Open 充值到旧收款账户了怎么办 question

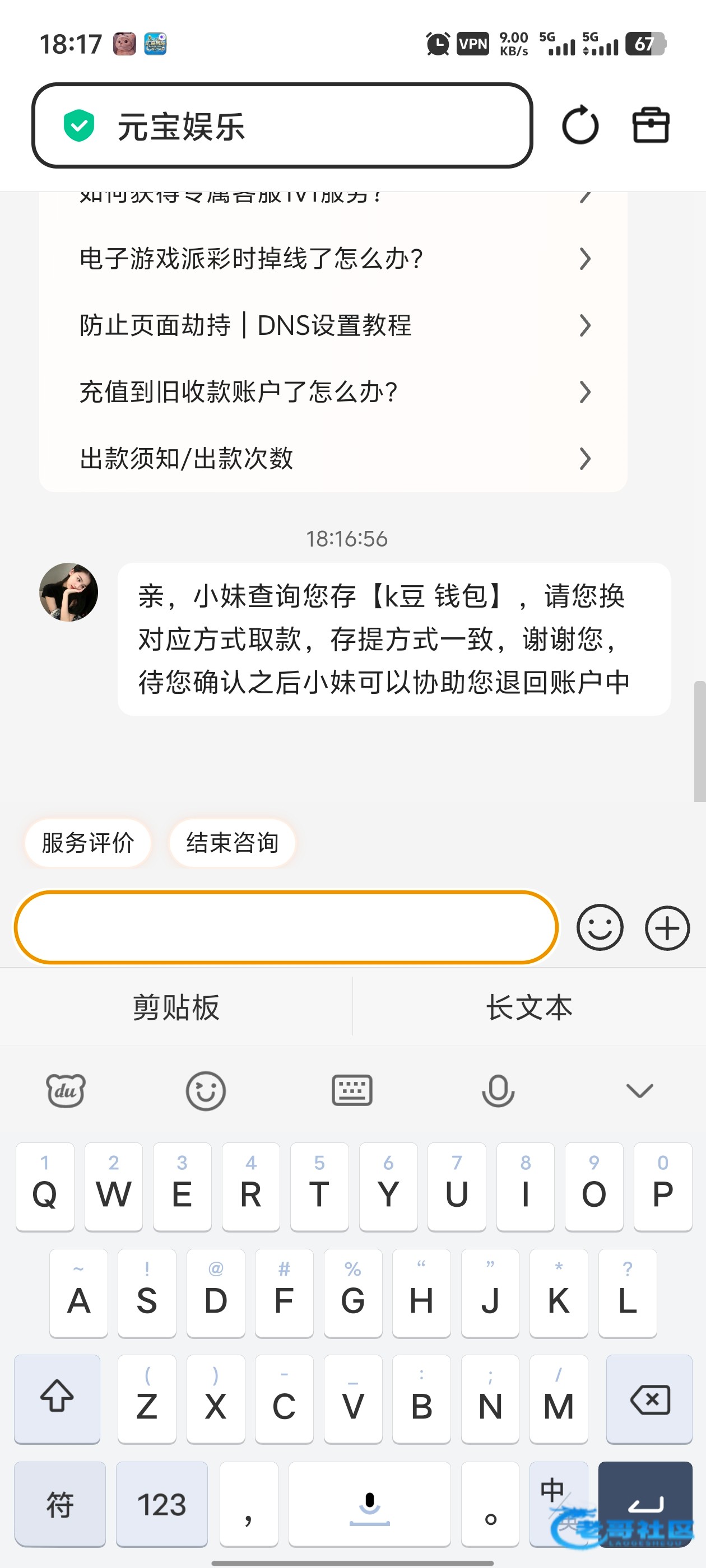[333, 391]
